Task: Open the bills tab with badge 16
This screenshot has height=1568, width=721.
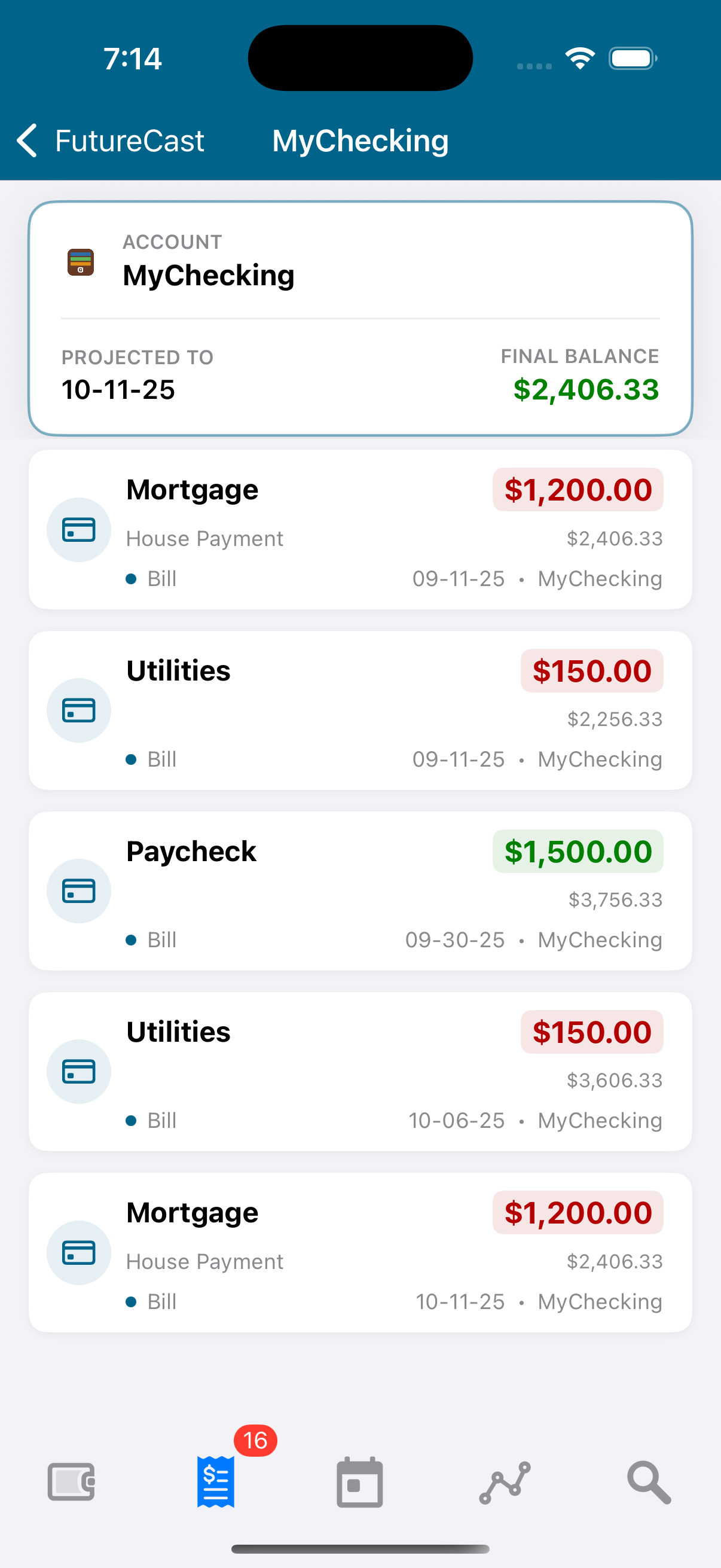Action: (x=216, y=1482)
